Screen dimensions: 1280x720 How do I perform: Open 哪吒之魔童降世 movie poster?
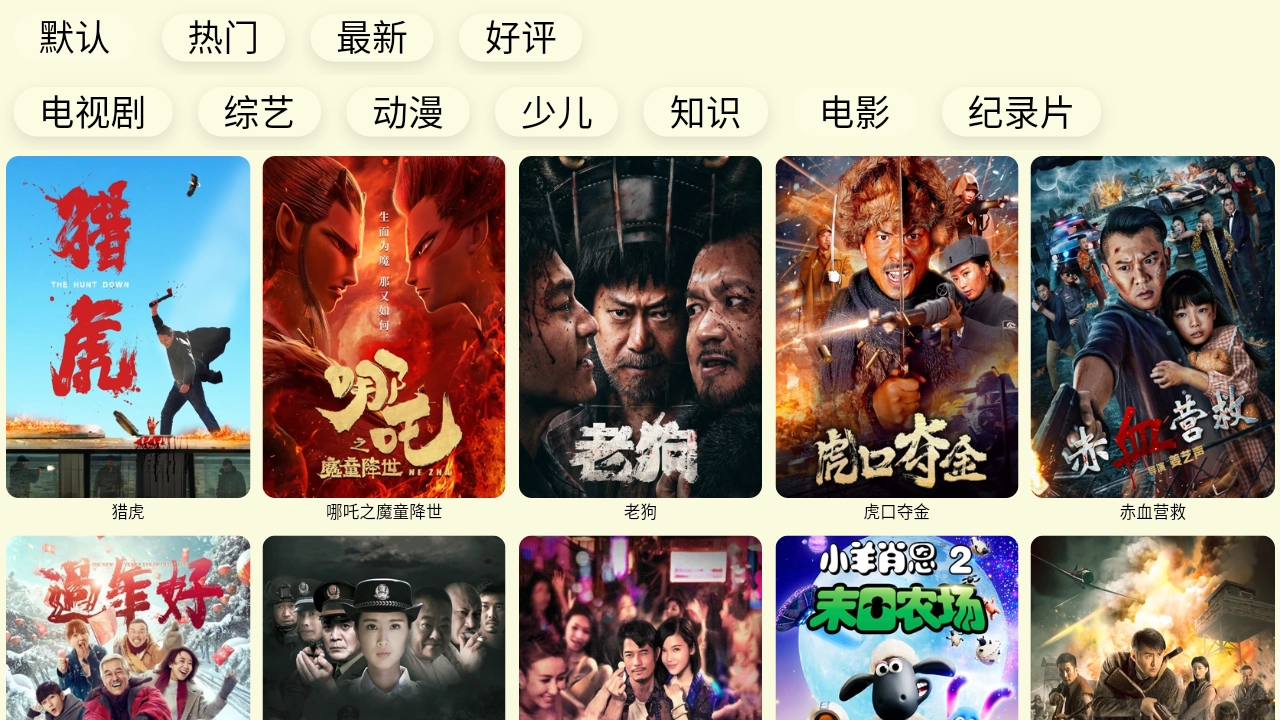pos(384,327)
